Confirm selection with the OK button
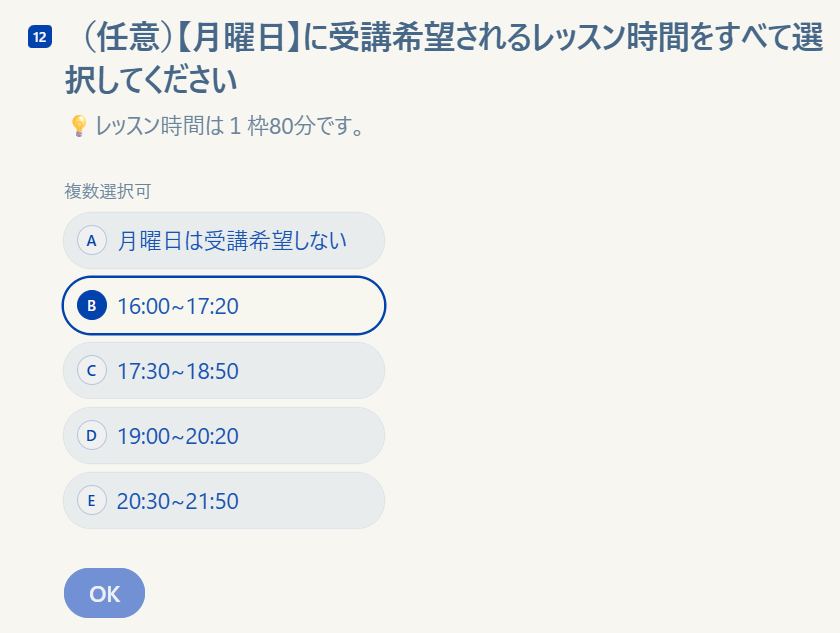The width and height of the screenshot is (840, 633). tap(104, 593)
